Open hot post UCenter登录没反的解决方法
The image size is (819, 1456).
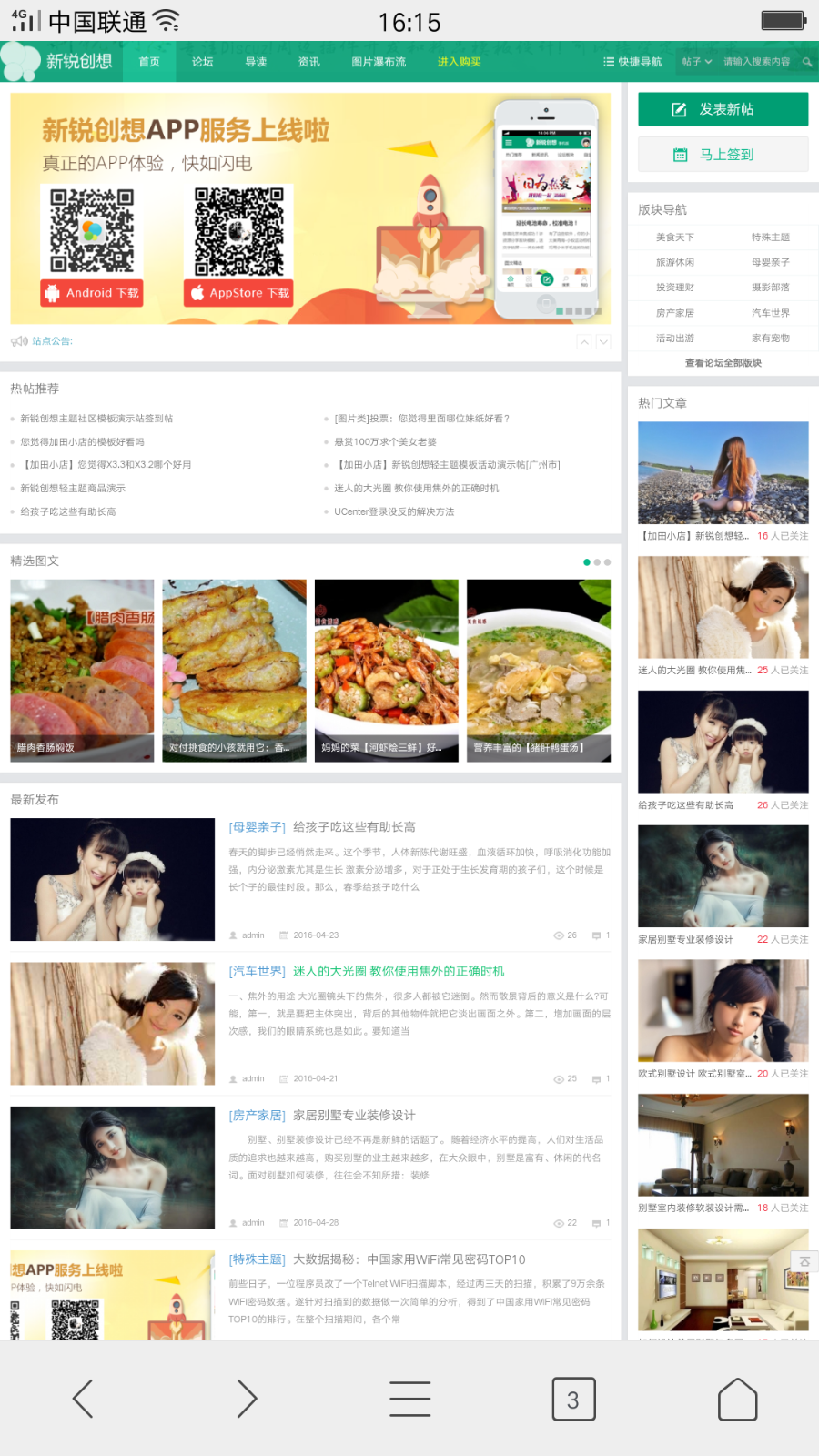coord(394,512)
